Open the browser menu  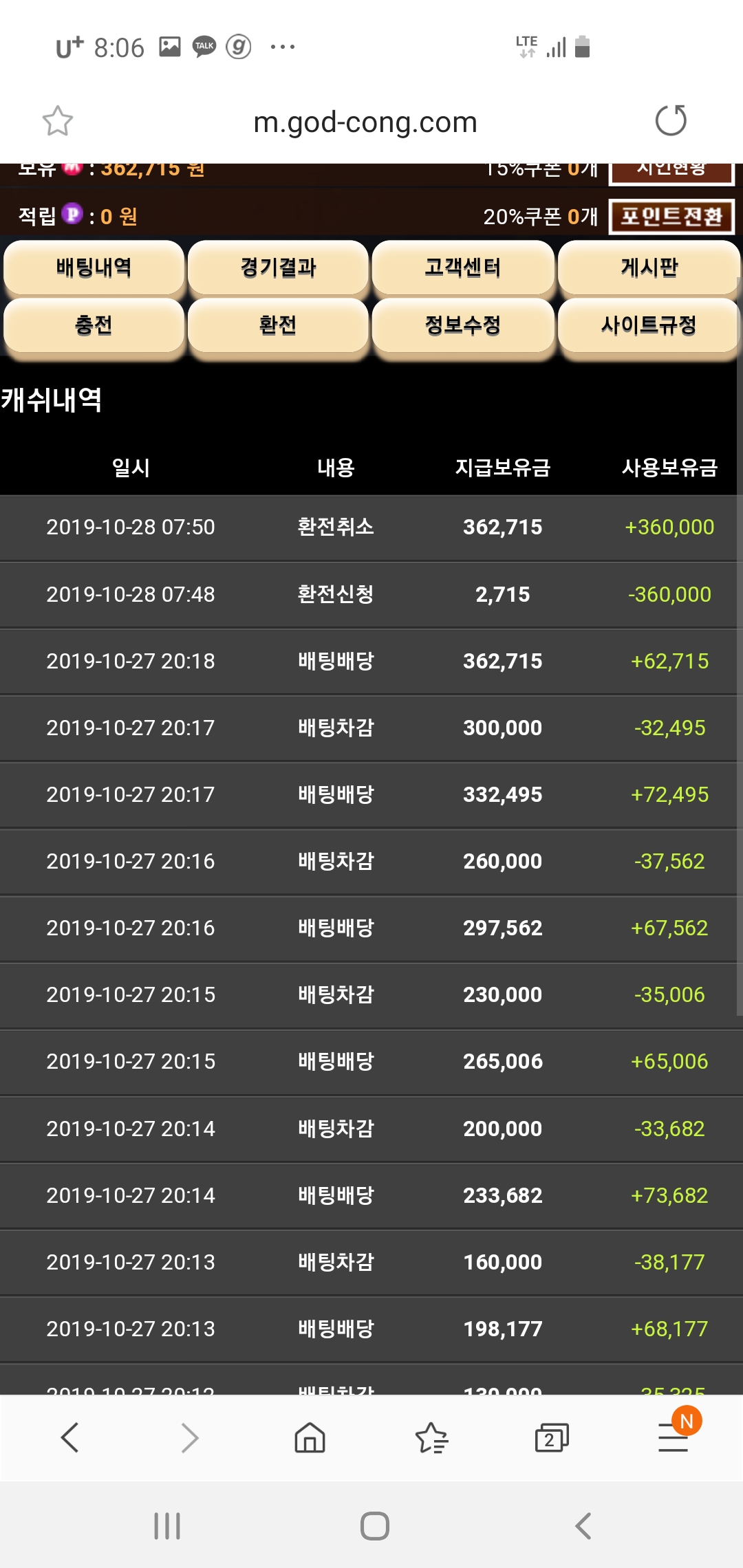pos(674,1437)
